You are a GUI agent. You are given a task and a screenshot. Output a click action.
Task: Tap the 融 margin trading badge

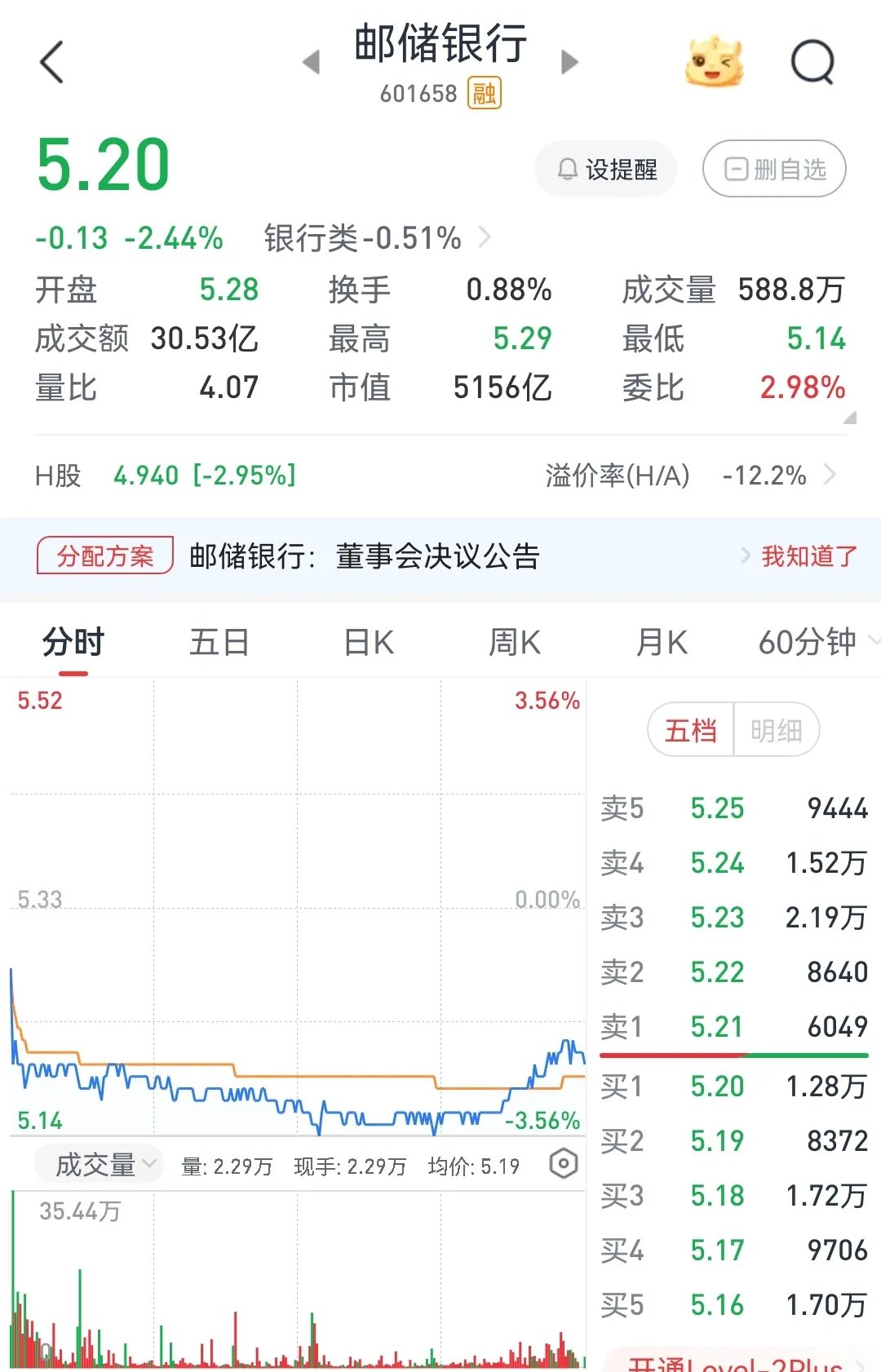482,95
